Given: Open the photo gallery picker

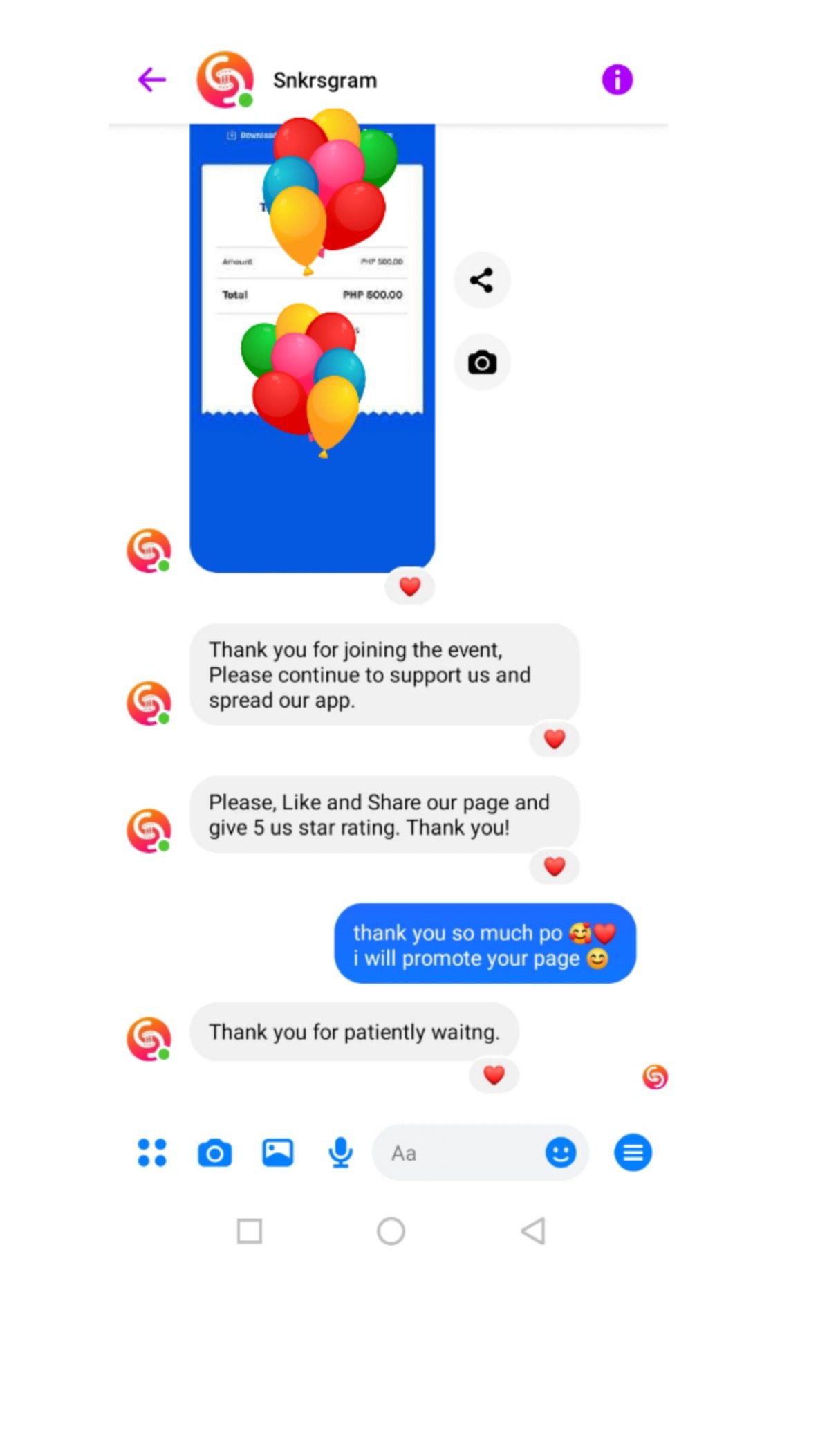Looking at the screenshot, I should pos(278,1152).
